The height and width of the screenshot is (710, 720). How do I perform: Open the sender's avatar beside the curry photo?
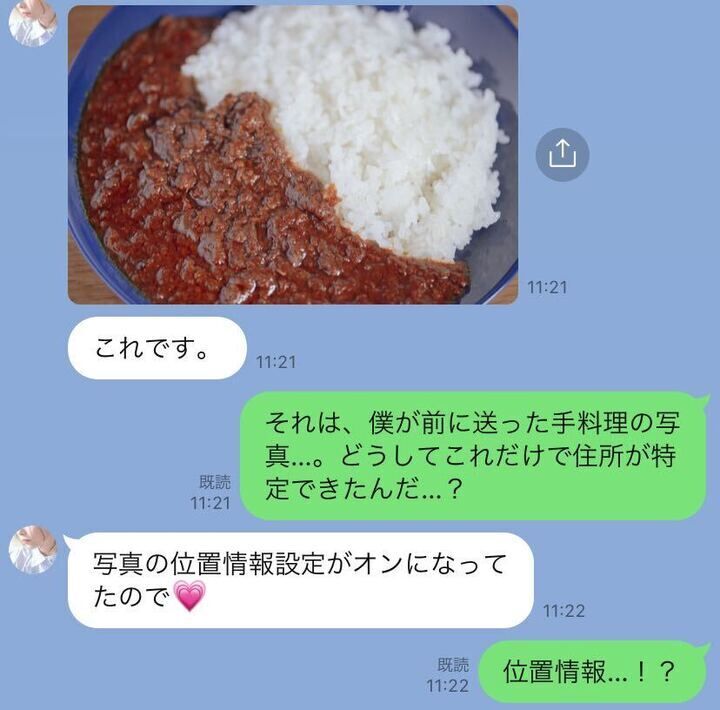pos(32,20)
